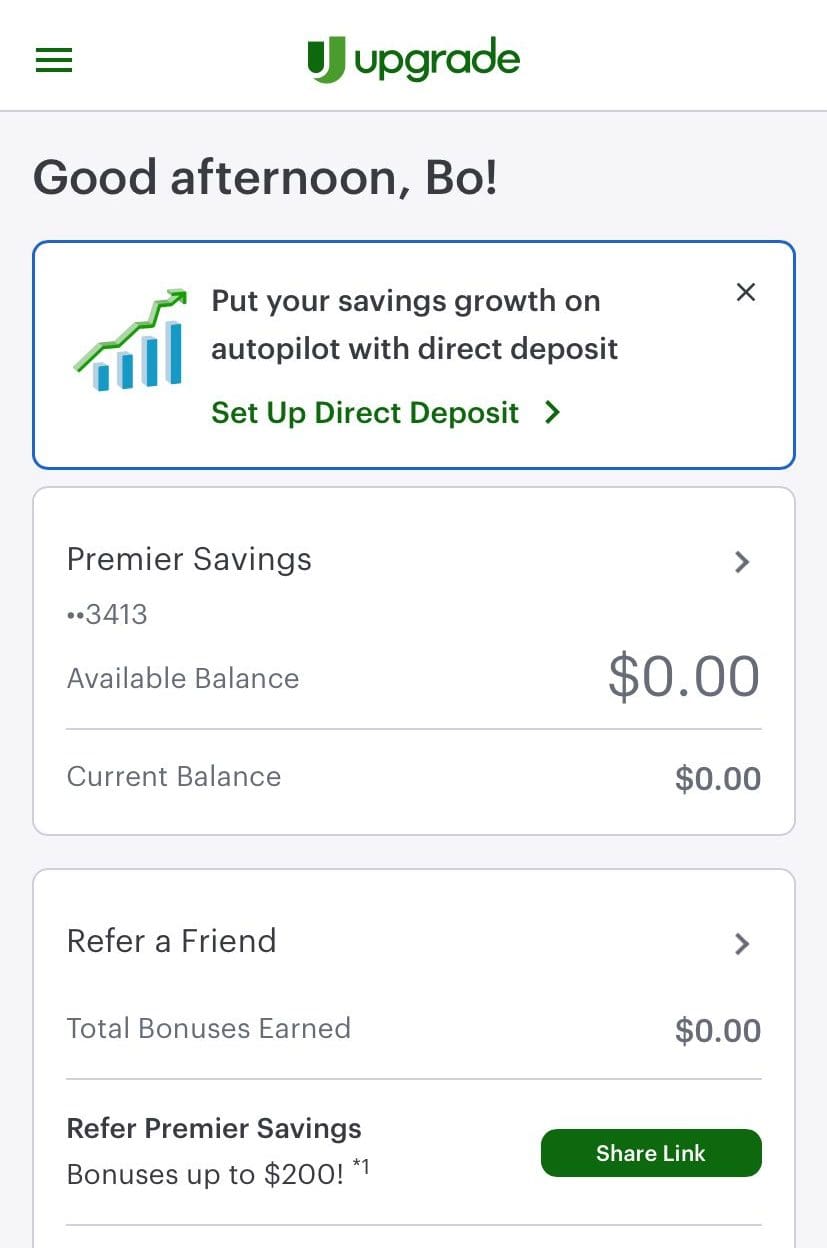Select the Refer a Friend heading
This screenshot has width=827, height=1248.
[171, 941]
